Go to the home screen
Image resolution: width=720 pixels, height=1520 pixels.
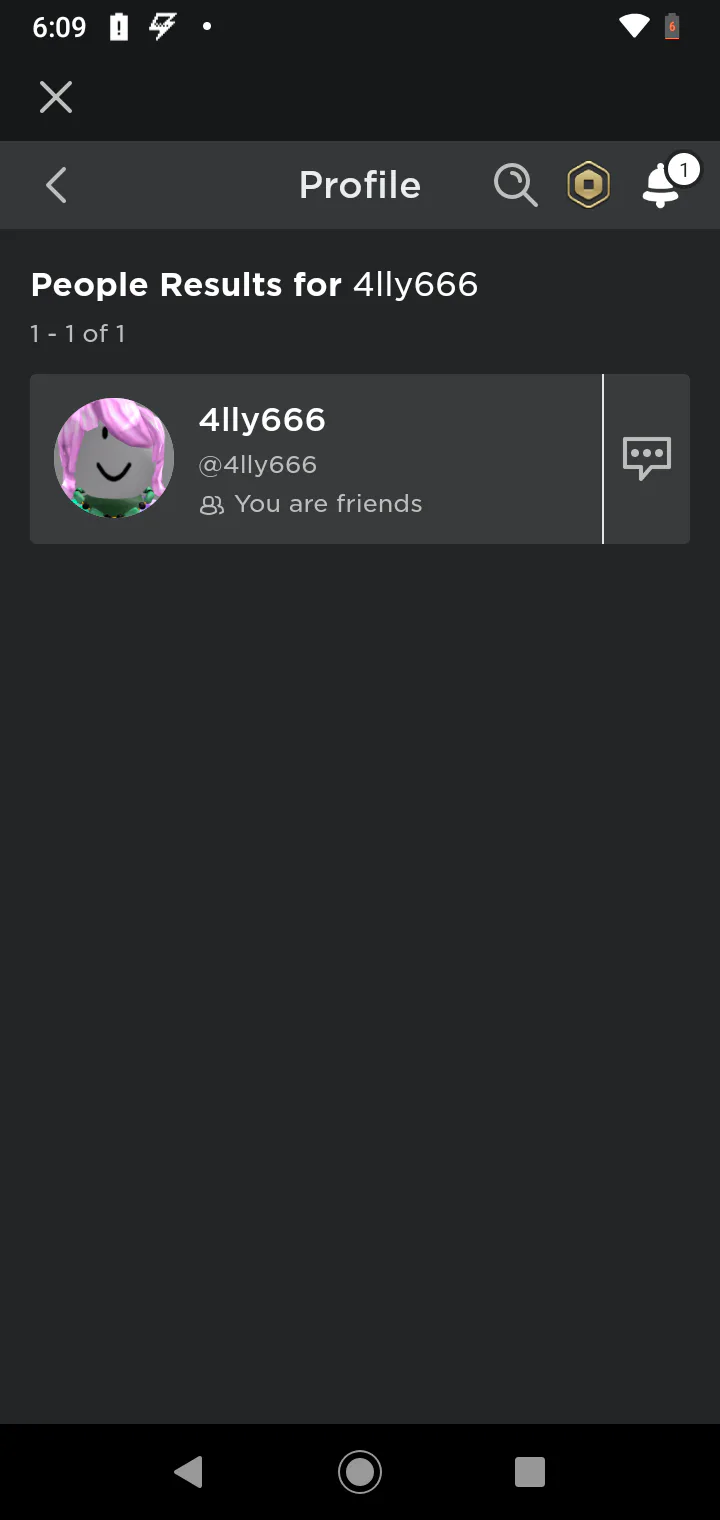pyautogui.click(x=360, y=1471)
